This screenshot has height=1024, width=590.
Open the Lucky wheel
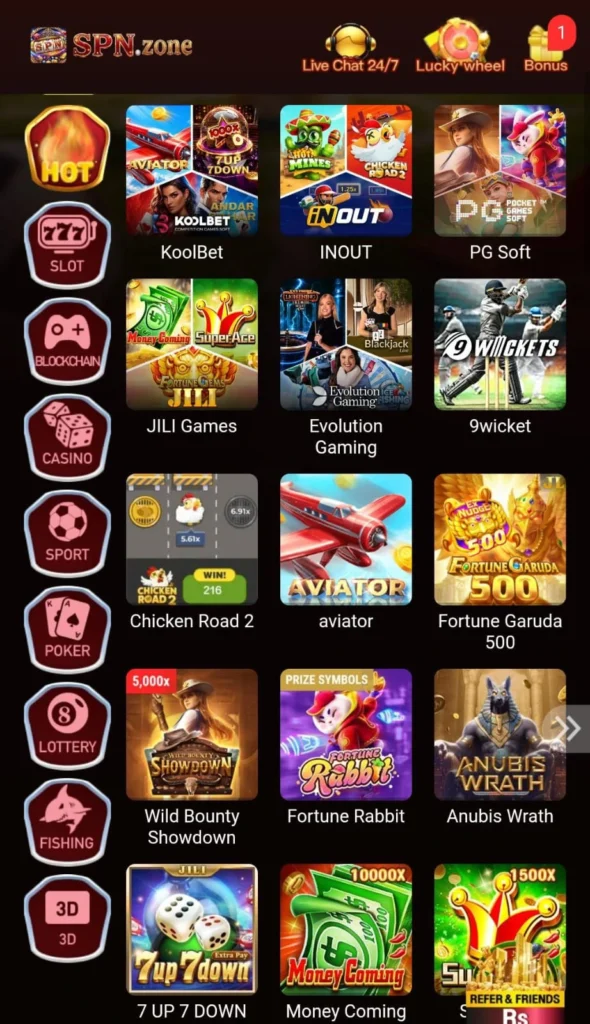(x=460, y=46)
